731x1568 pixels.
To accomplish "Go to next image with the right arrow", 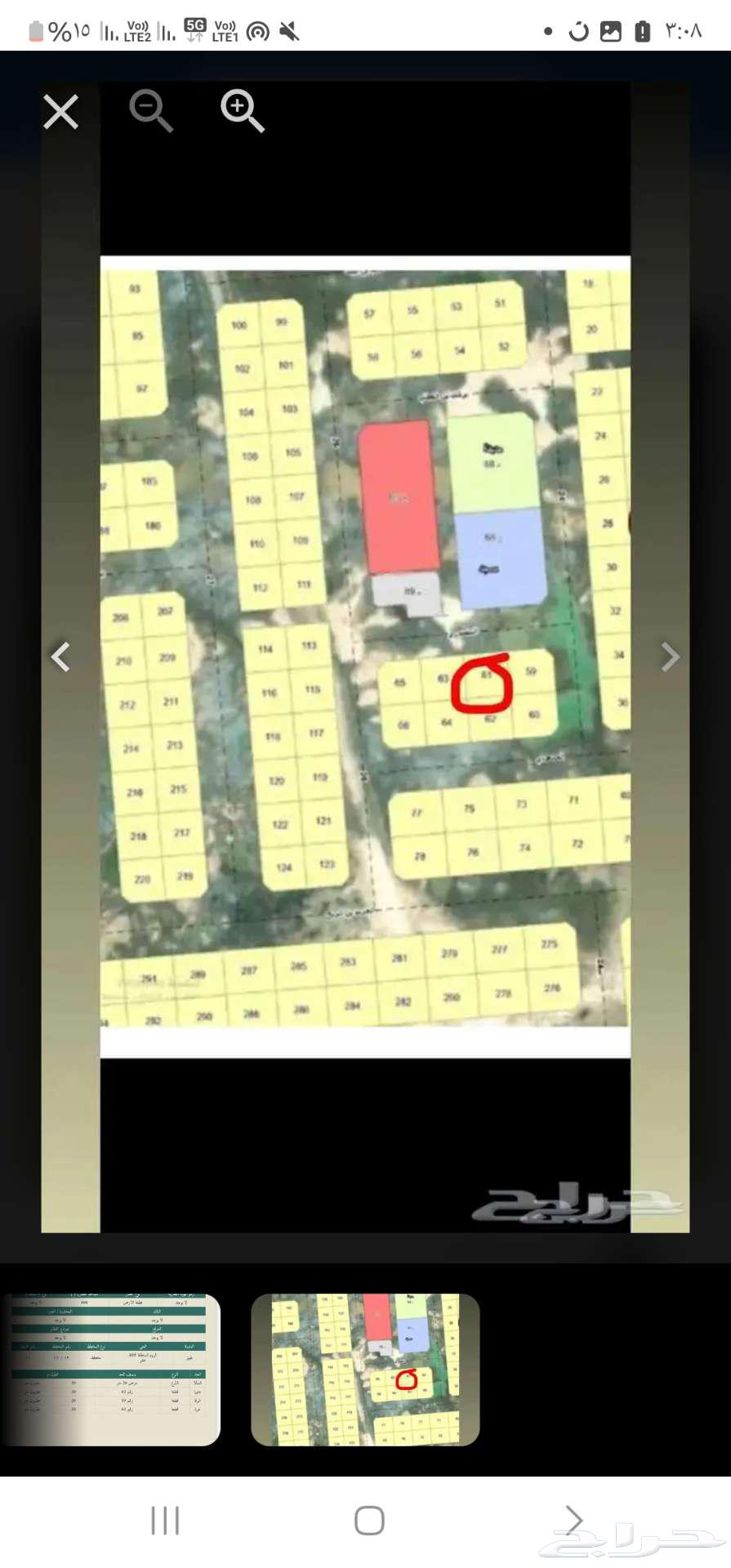I will [x=670, y=657].
